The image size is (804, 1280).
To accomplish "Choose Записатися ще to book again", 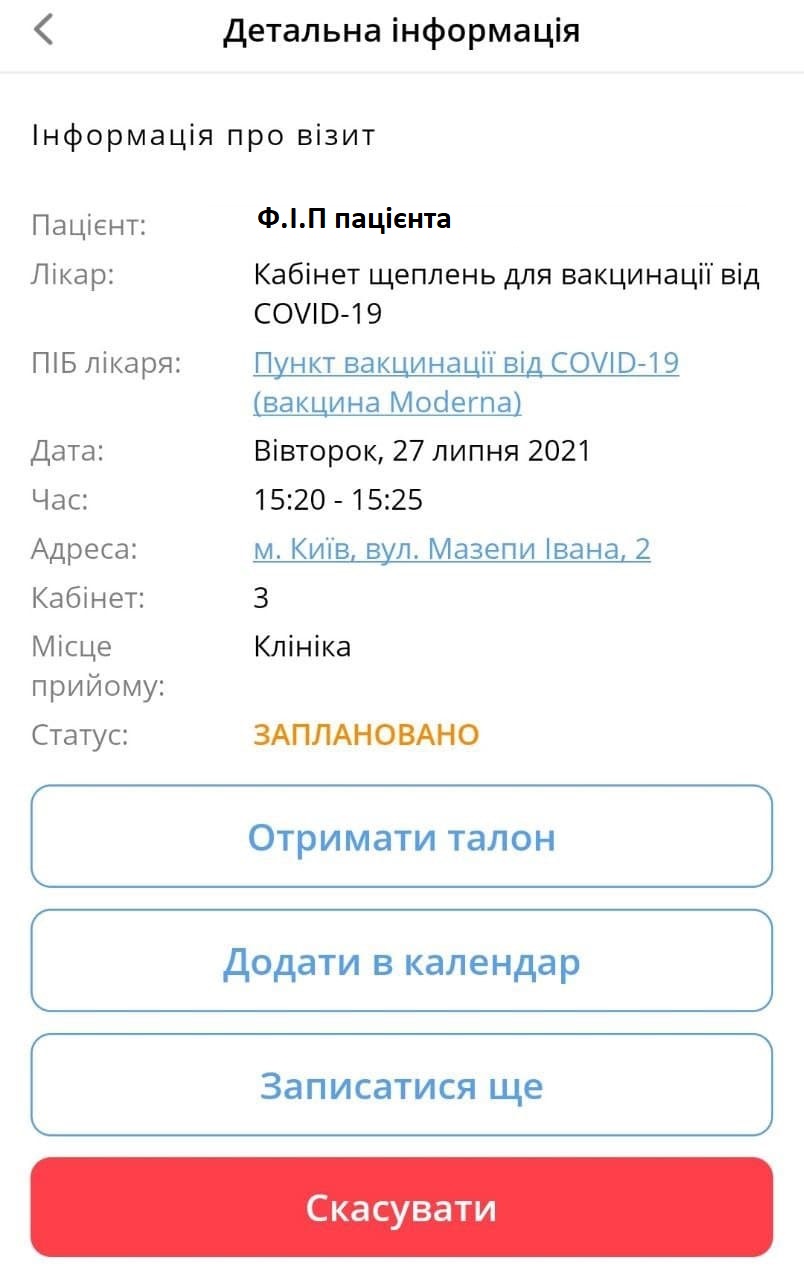I will point(402,1085).
